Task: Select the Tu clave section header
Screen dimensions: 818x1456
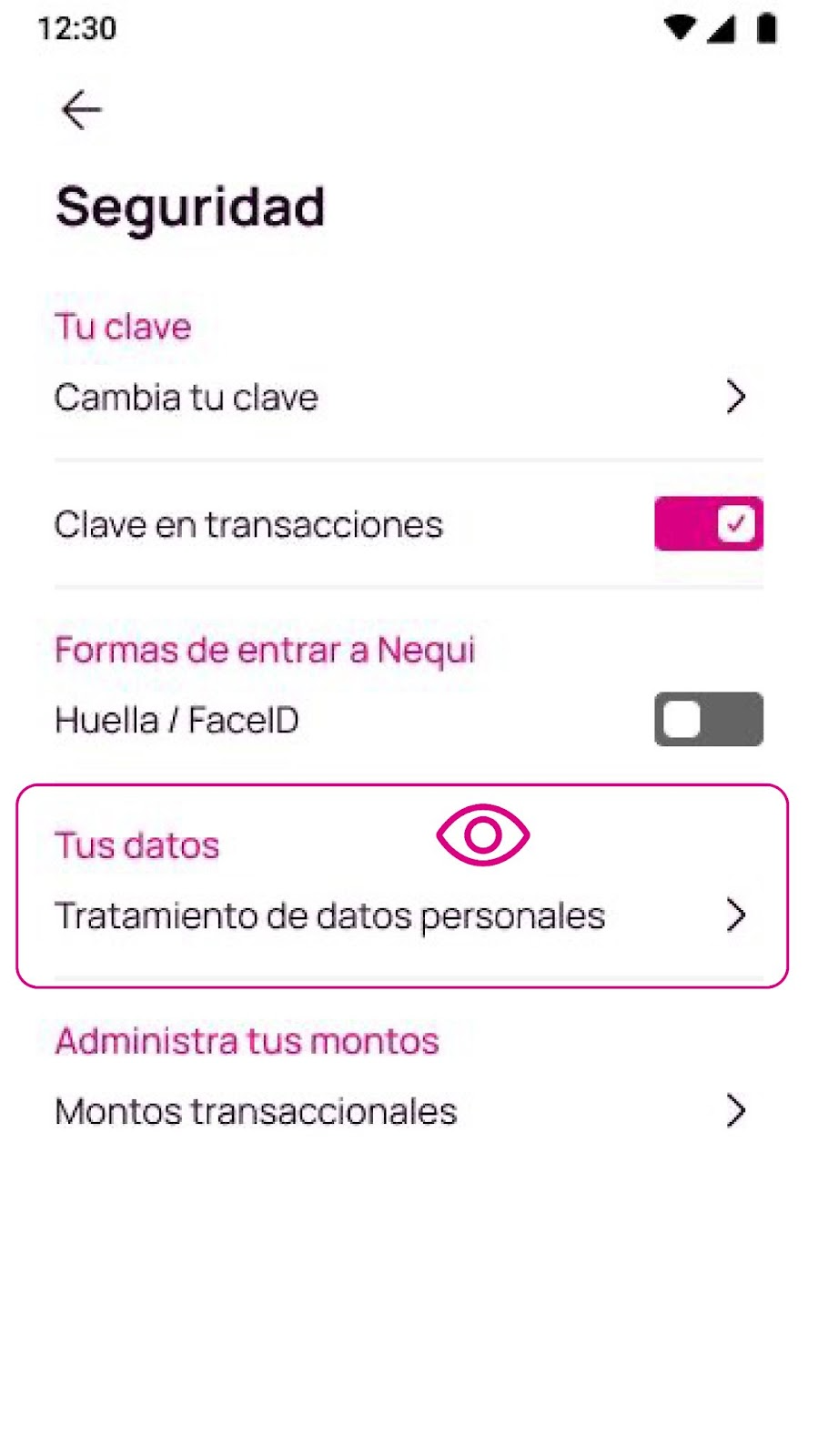Action: click(x=123, y=326)
